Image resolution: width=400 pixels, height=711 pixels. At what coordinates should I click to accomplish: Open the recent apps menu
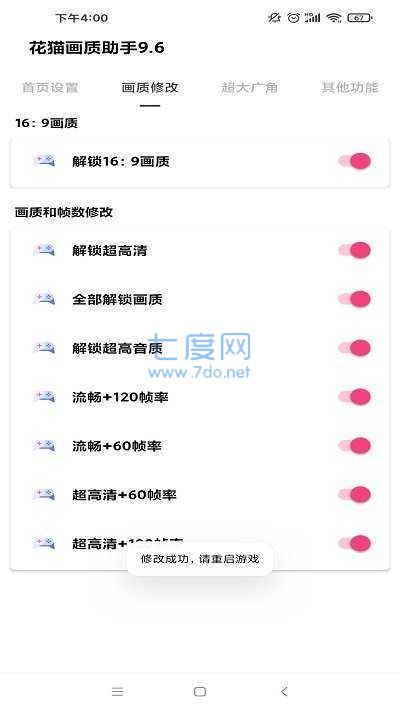[117, 692]
